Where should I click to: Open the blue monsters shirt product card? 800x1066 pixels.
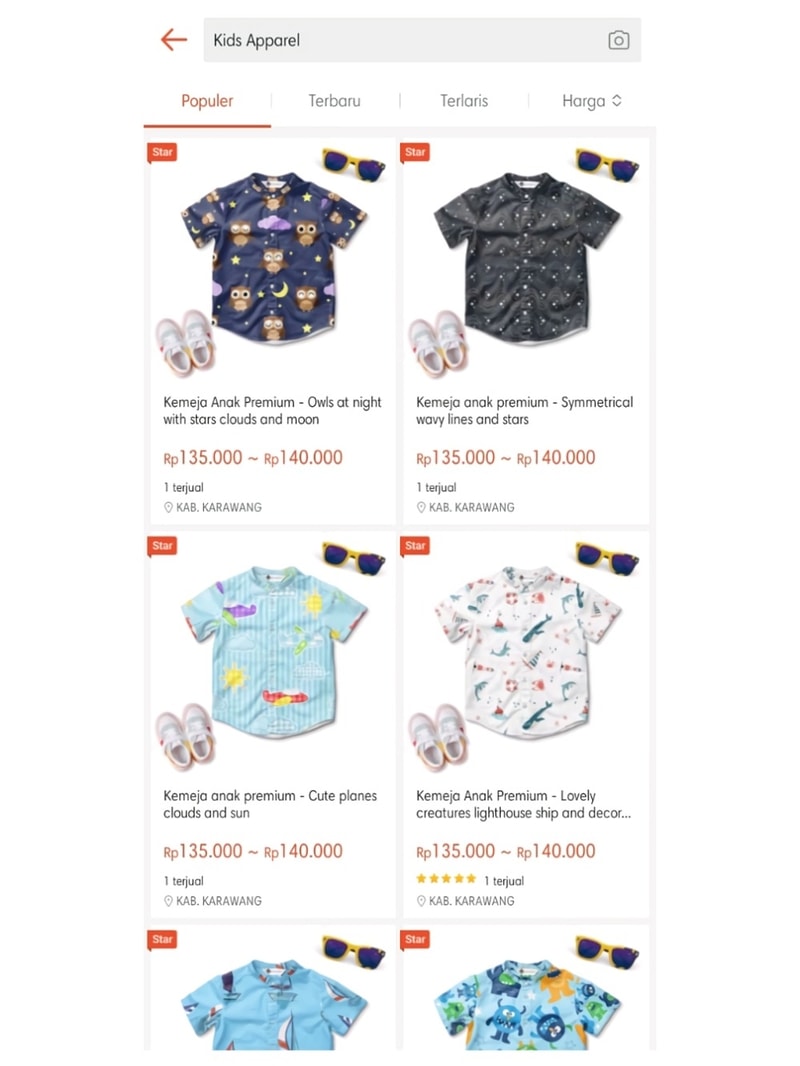point(526,995)
